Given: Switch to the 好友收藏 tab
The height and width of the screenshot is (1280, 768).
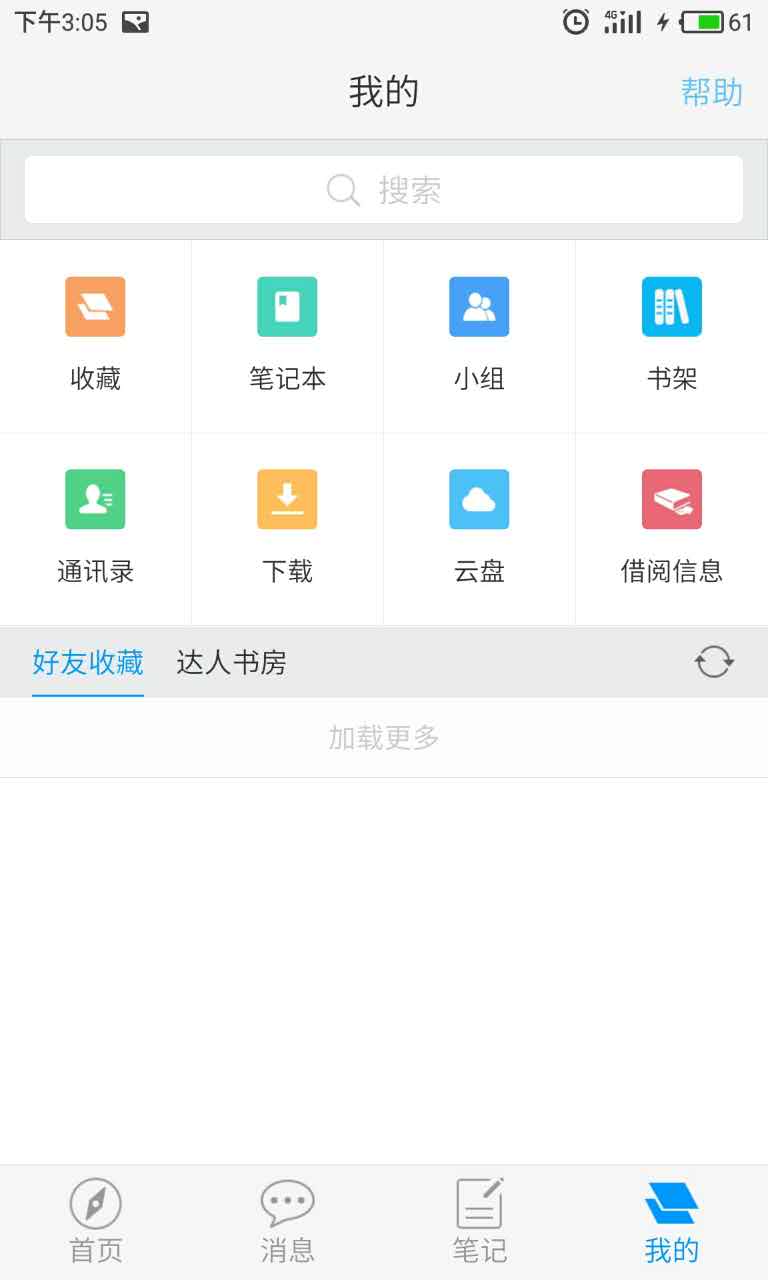Looking at the screenshot, I should [x=88, y=662].
